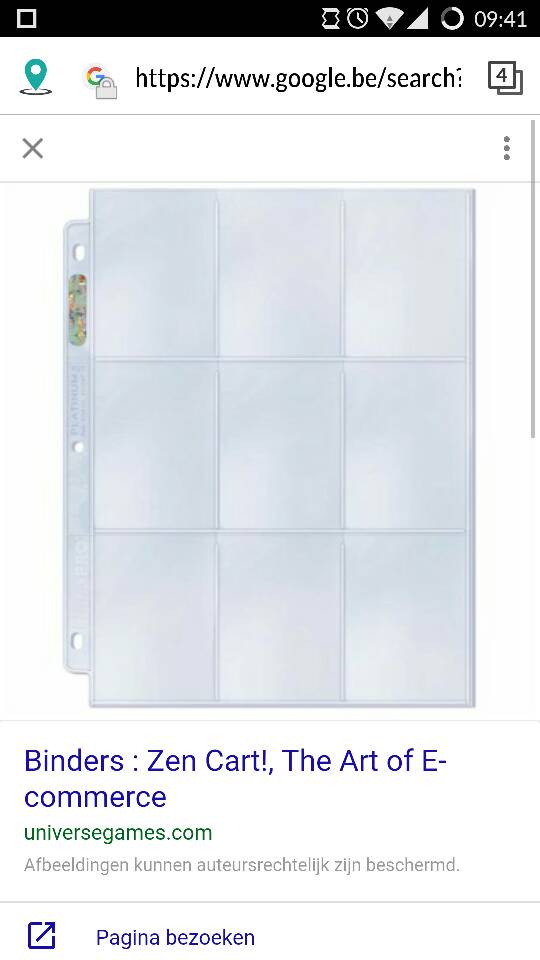Tap the URL address bar

tap(298, 78)
